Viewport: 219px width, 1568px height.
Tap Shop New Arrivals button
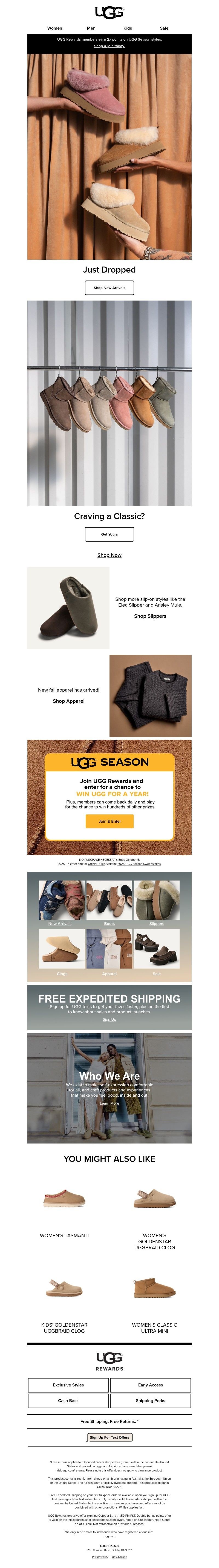109,287
